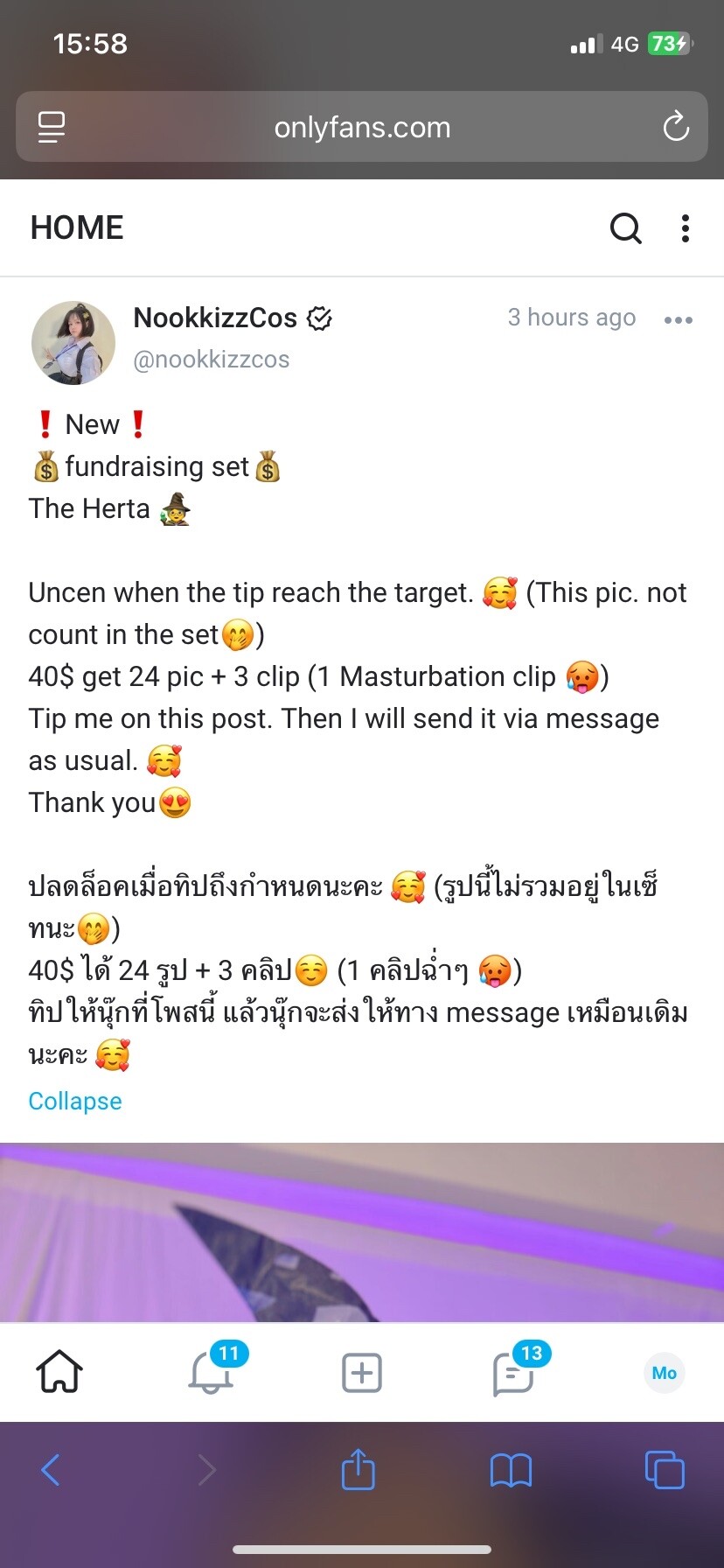The image size is (724, 1568).
Task: Open the post's purple image
Action: tap(362, 1232)
